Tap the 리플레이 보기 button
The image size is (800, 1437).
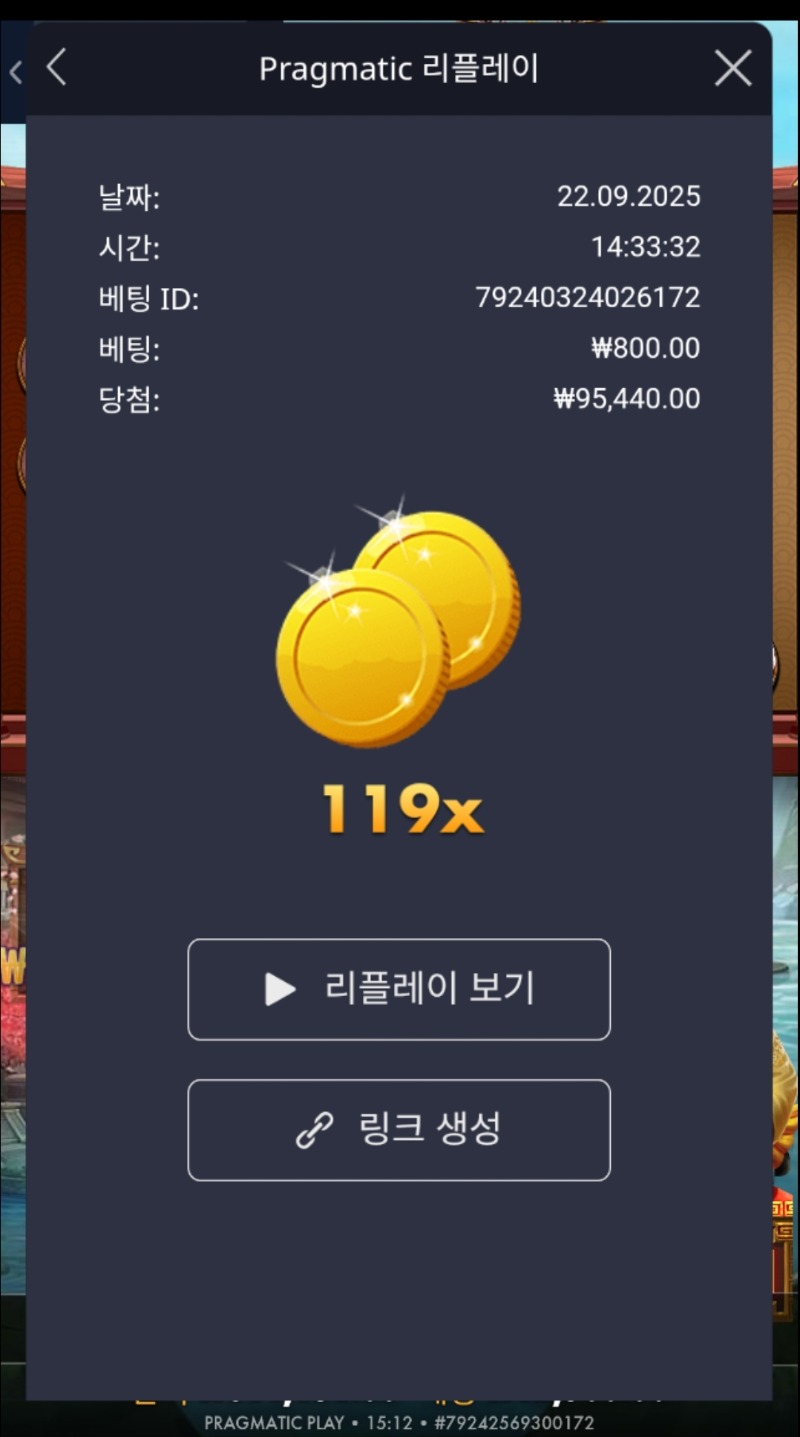pyautogui.click(x=399, y=989)
